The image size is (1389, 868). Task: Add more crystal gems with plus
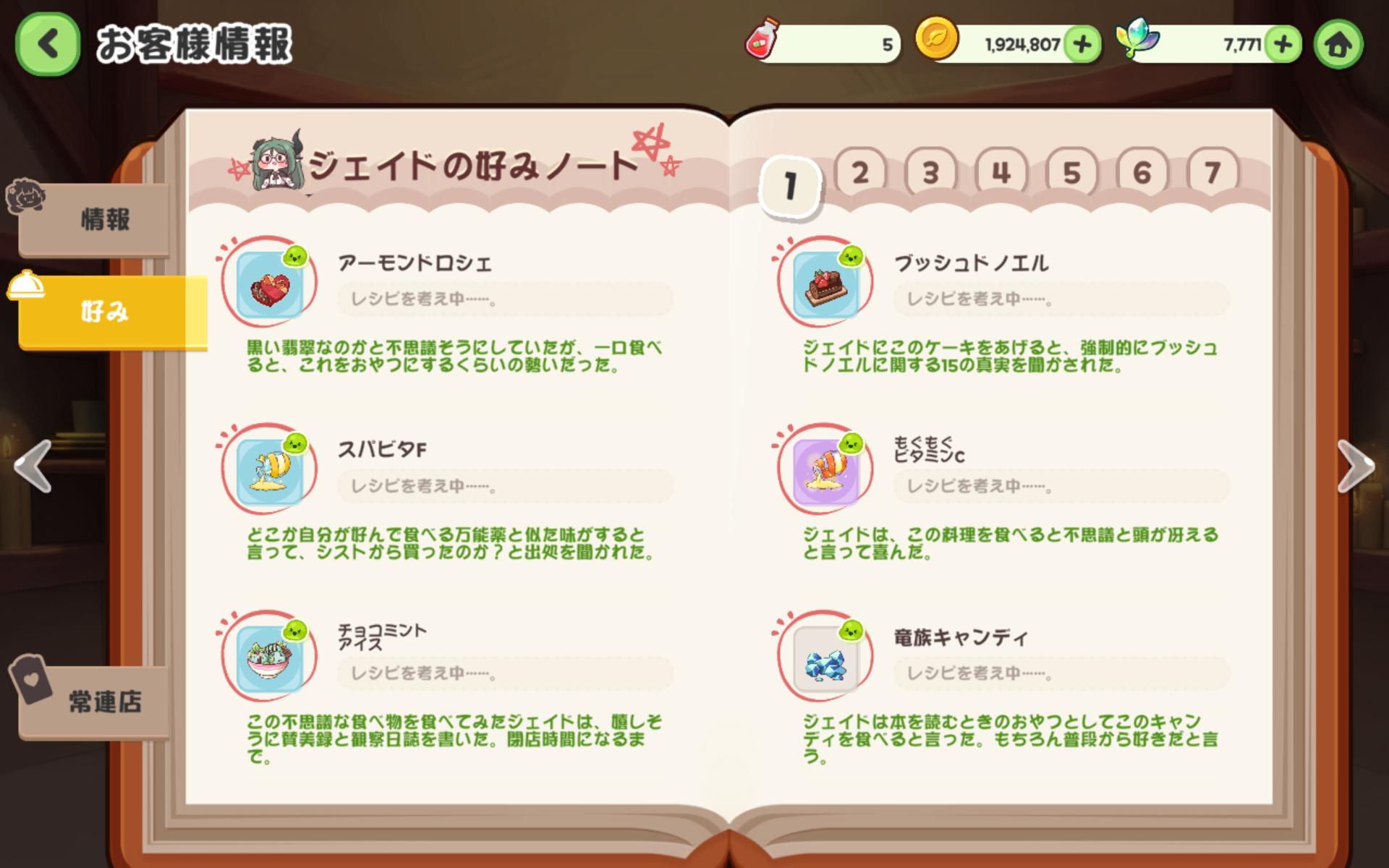point(1283,45)
